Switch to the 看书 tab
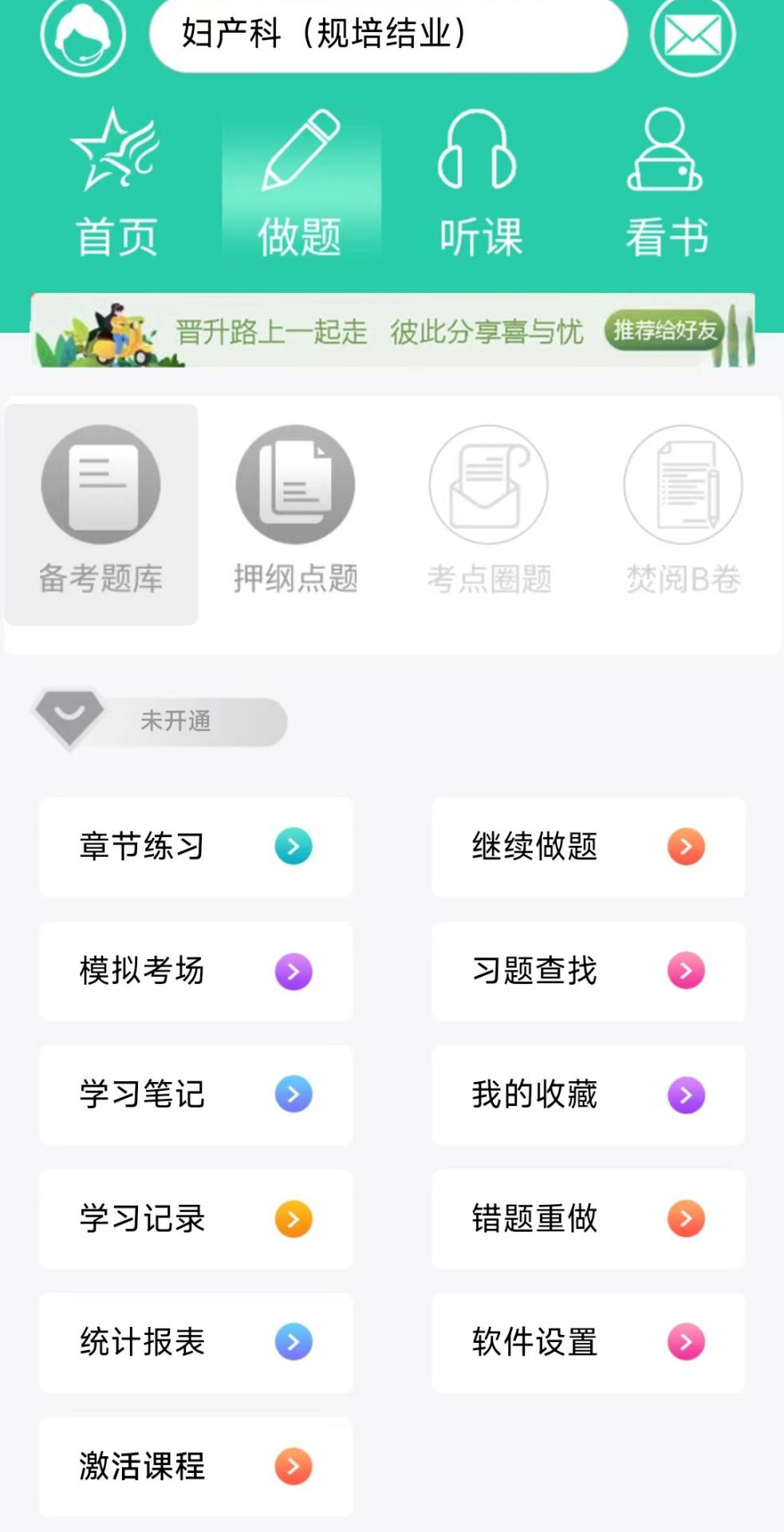Screen dimensions: 784x1532 pos(667,185)
